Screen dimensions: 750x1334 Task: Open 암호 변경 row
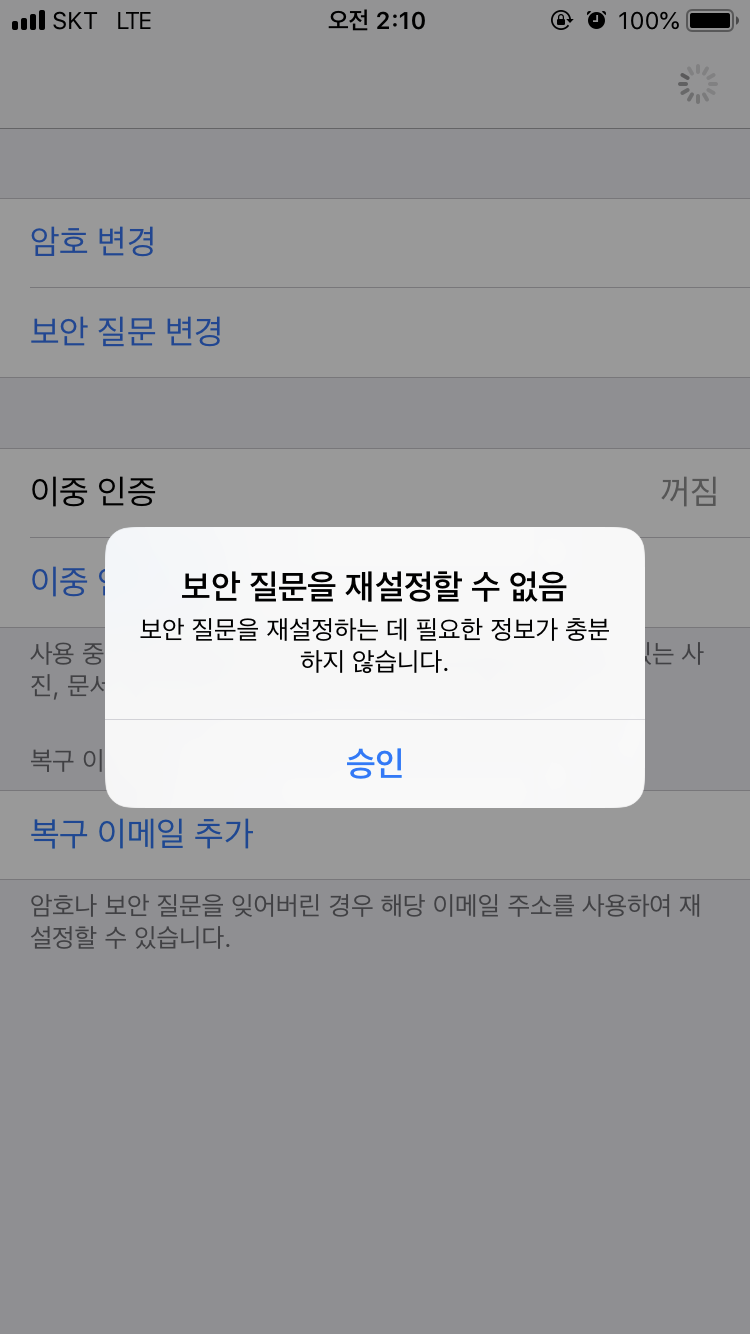pyautogui.click(x=94, y=242)
